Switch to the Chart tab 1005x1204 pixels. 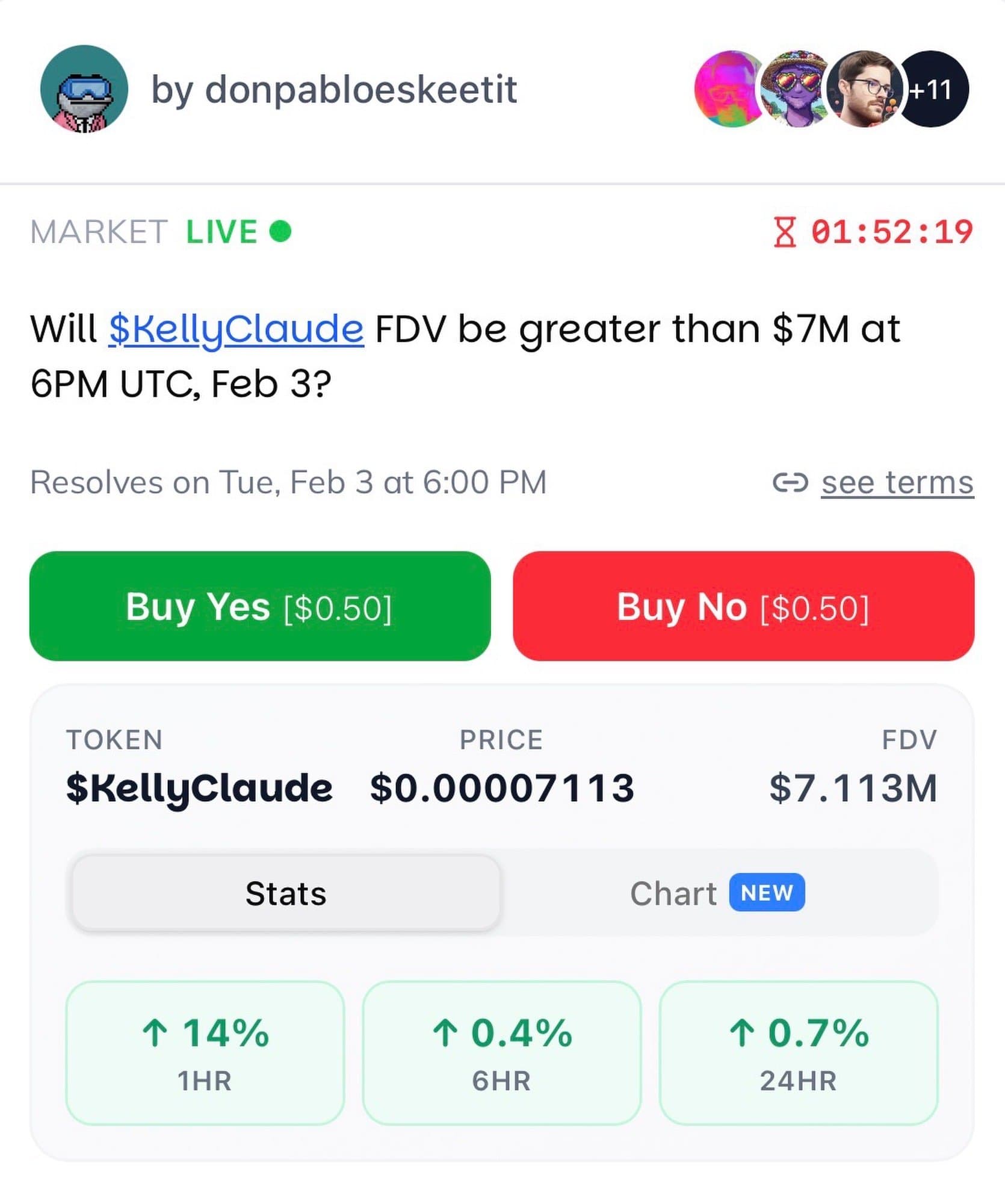click(x=716, y=893)
